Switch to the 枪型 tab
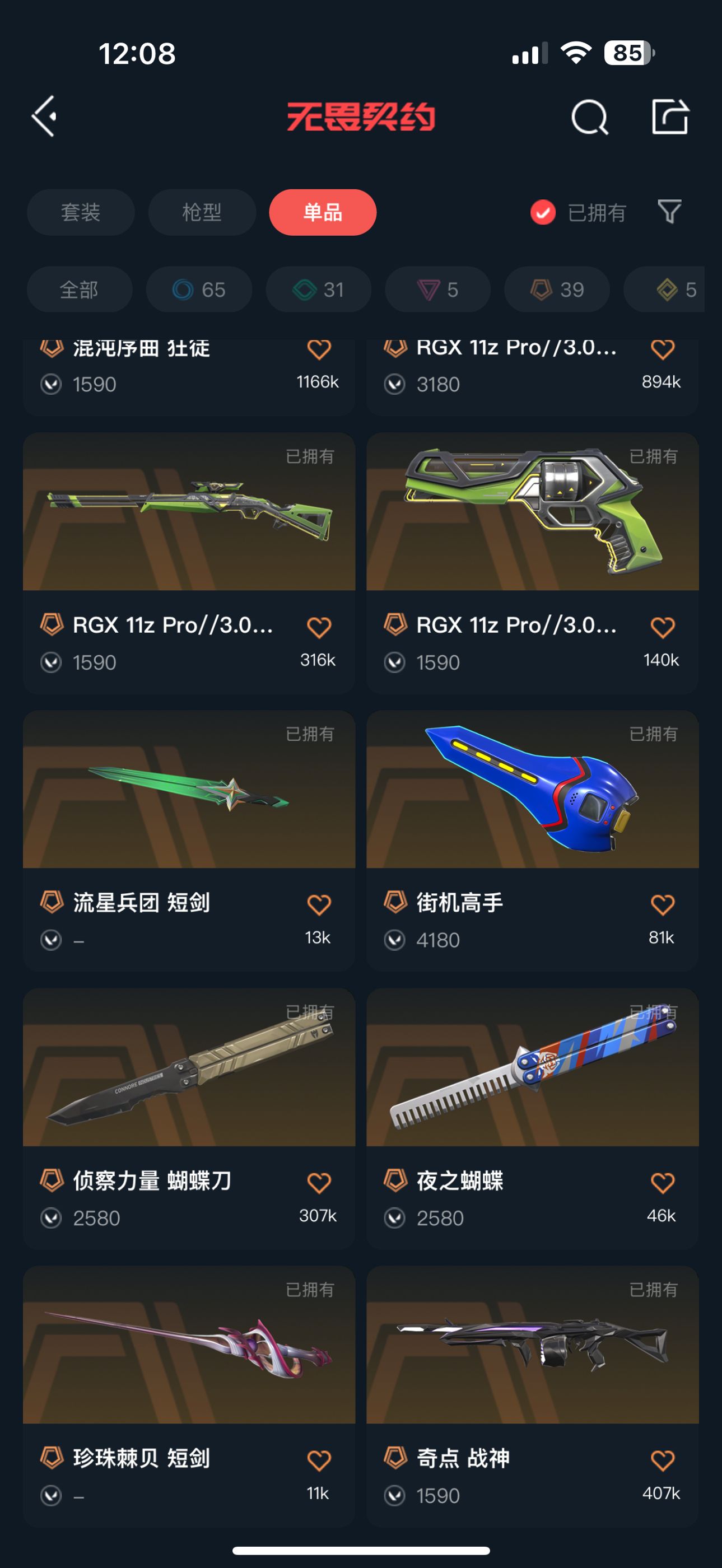Image resolution: width=722 pixels, height=1568 pixels. 202,212
